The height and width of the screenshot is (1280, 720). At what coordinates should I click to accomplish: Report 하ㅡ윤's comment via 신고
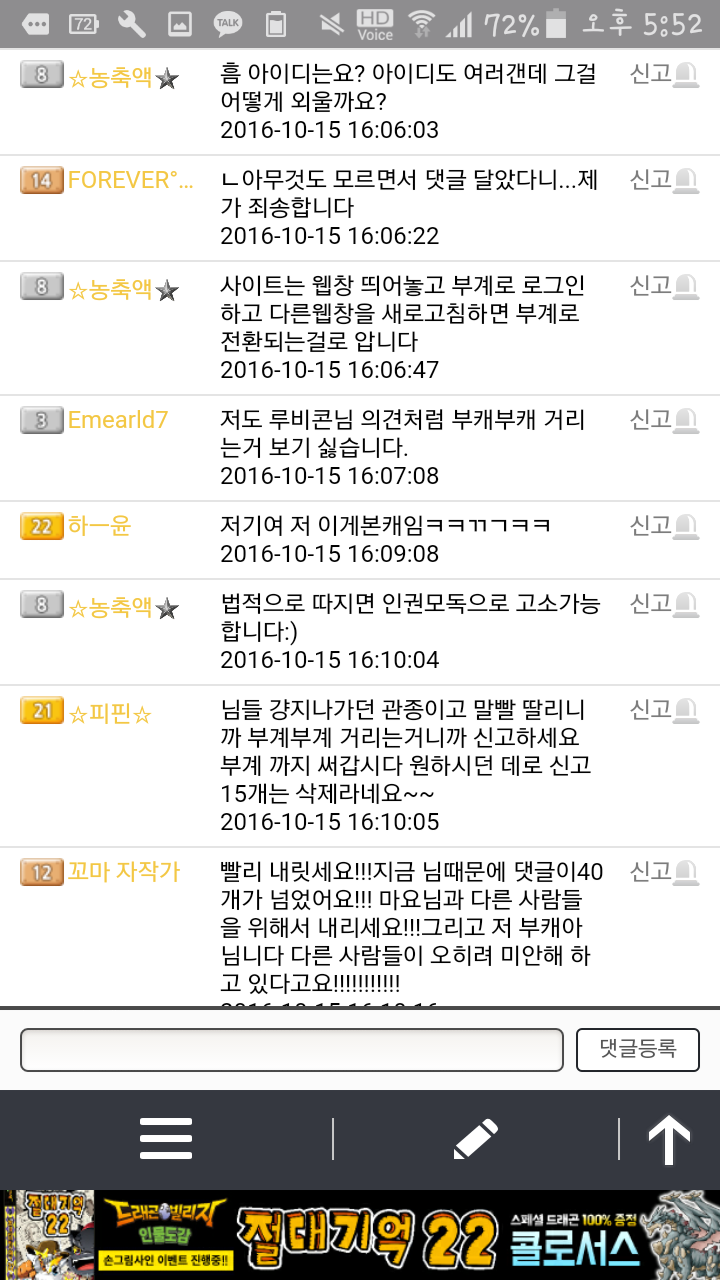click(663, 526)
